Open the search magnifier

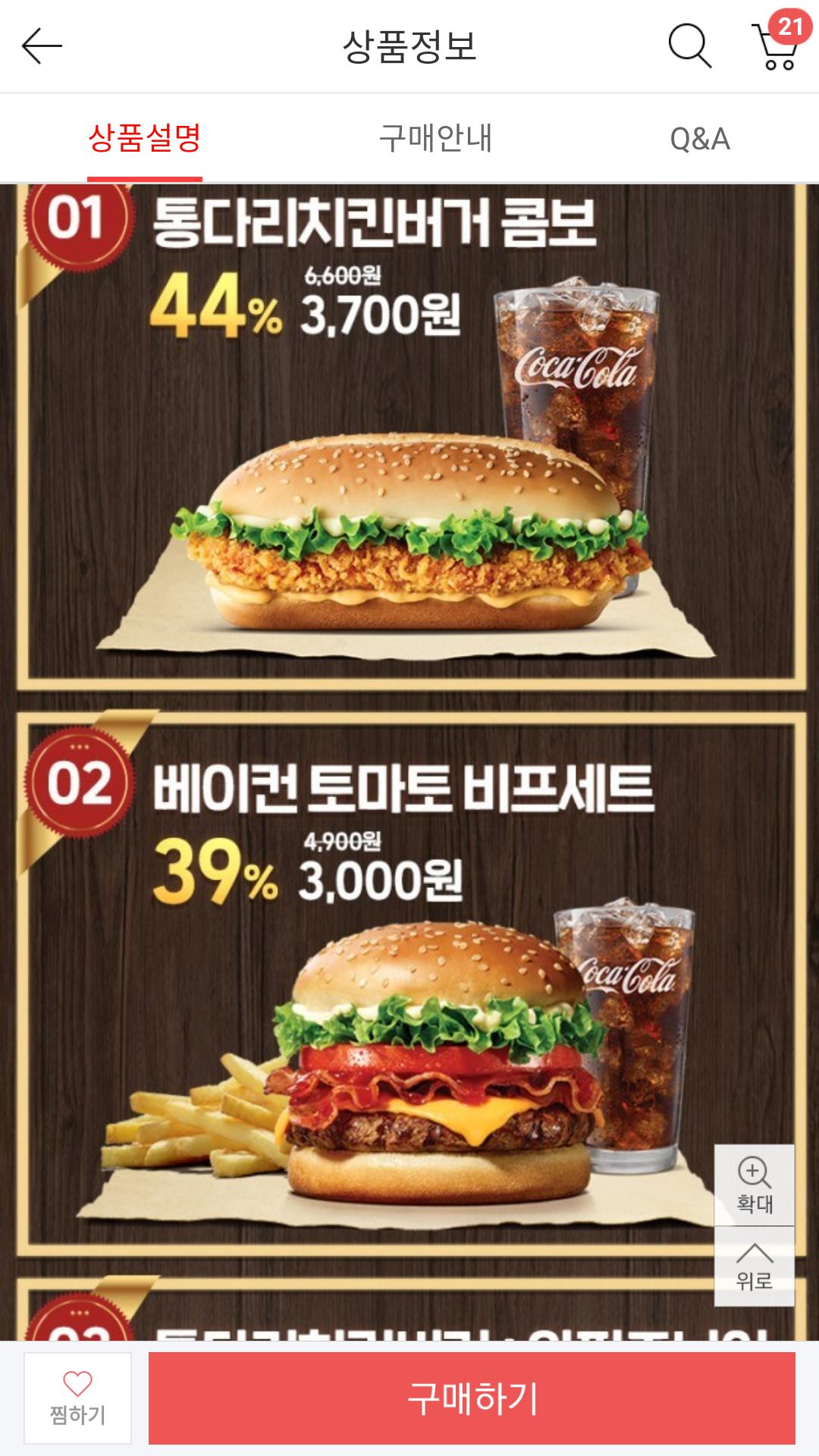[689, 47]
